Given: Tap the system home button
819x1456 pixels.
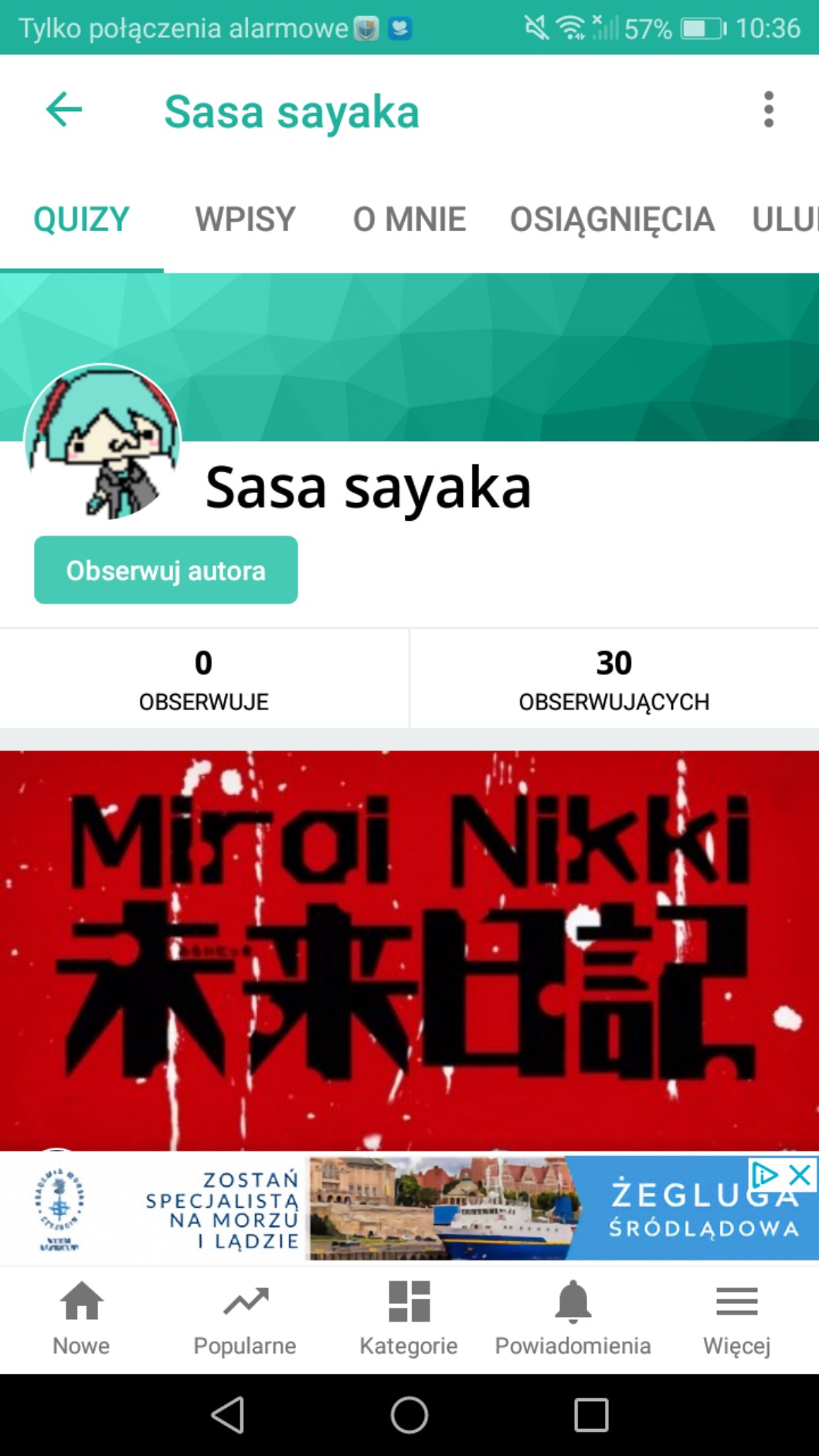Looking at the screenshot, I should coord(409,1415).
